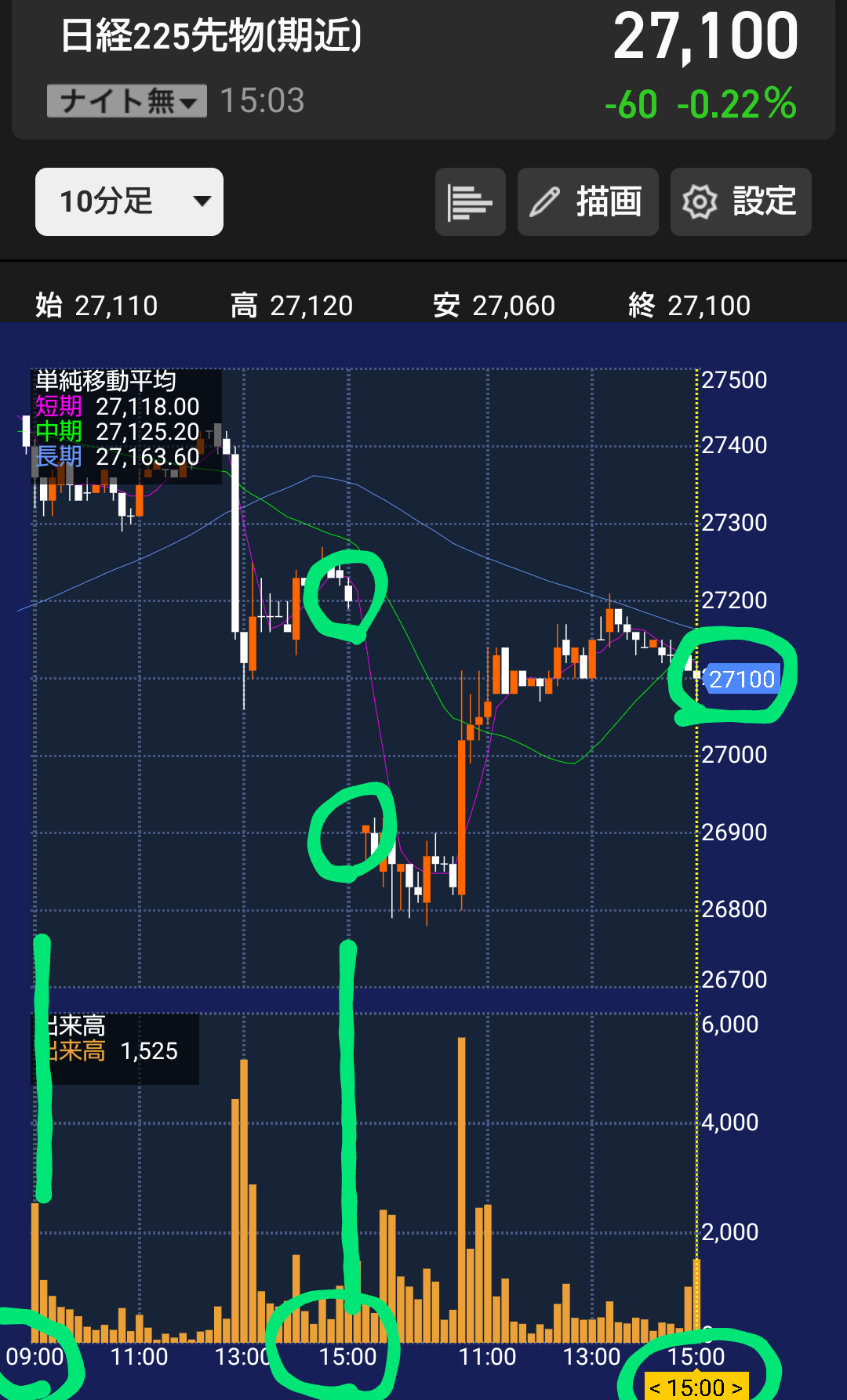Open the ナイト無 session dropdown

(127, 101)
